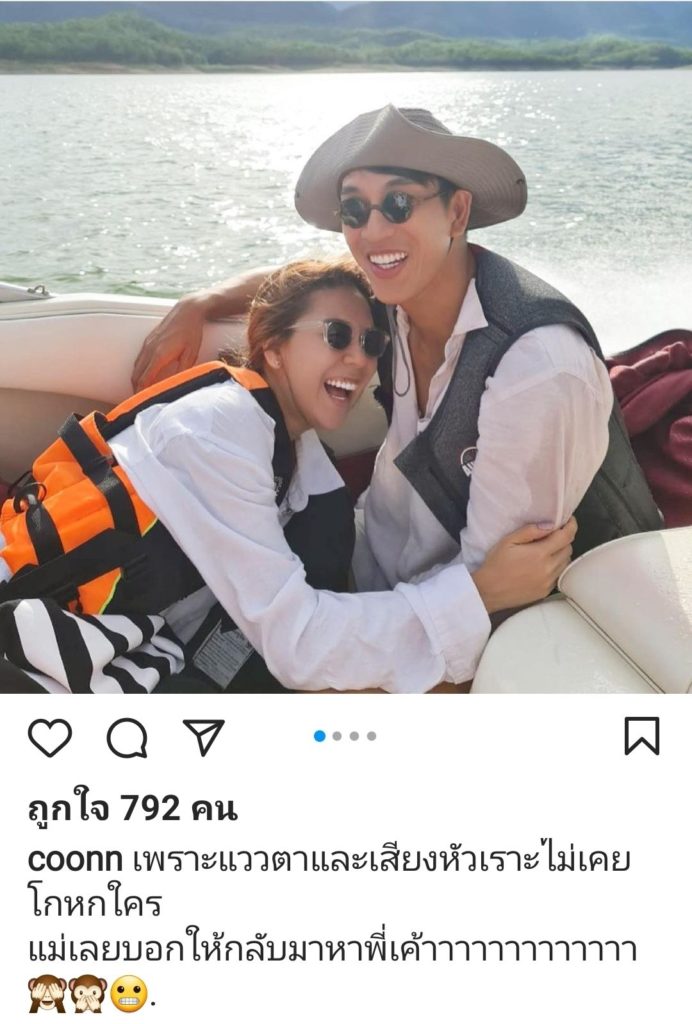The width and height of the screenshot is (692, 1024).
Task: Open comments via the speech bubble icon
Action: pos(127,738)
